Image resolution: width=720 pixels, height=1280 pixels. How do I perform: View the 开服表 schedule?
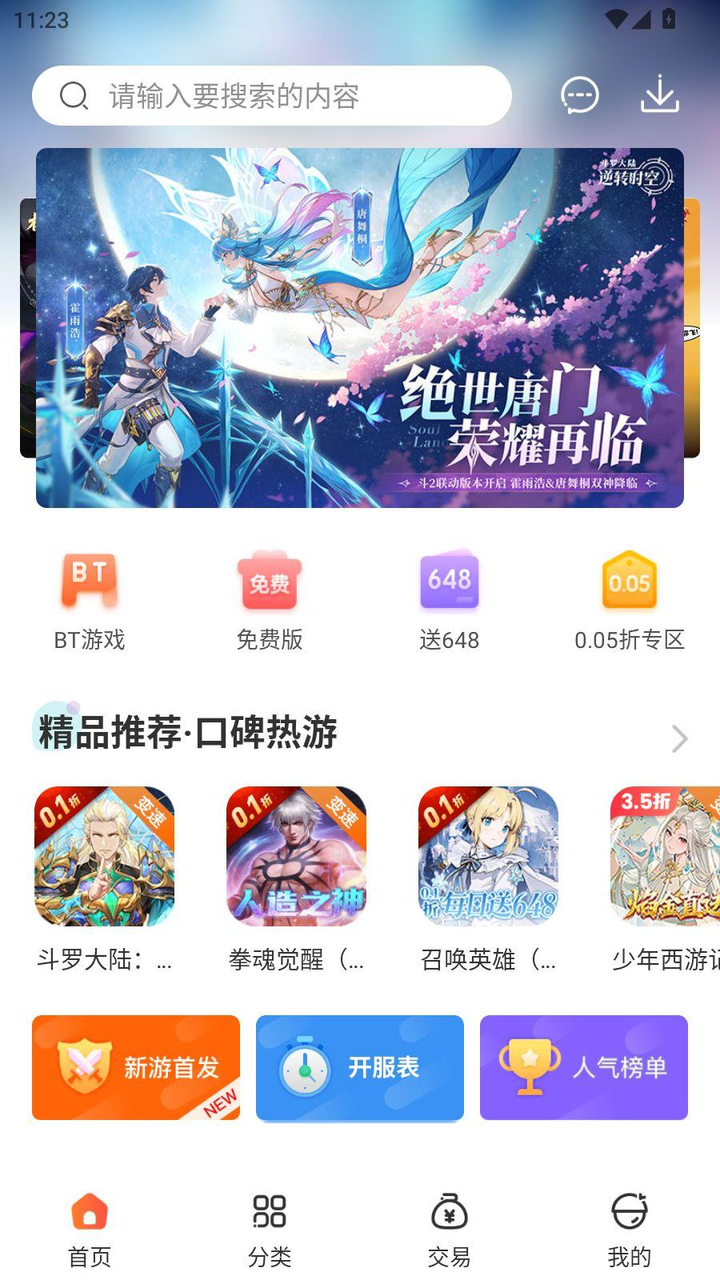coord(360,1067)
